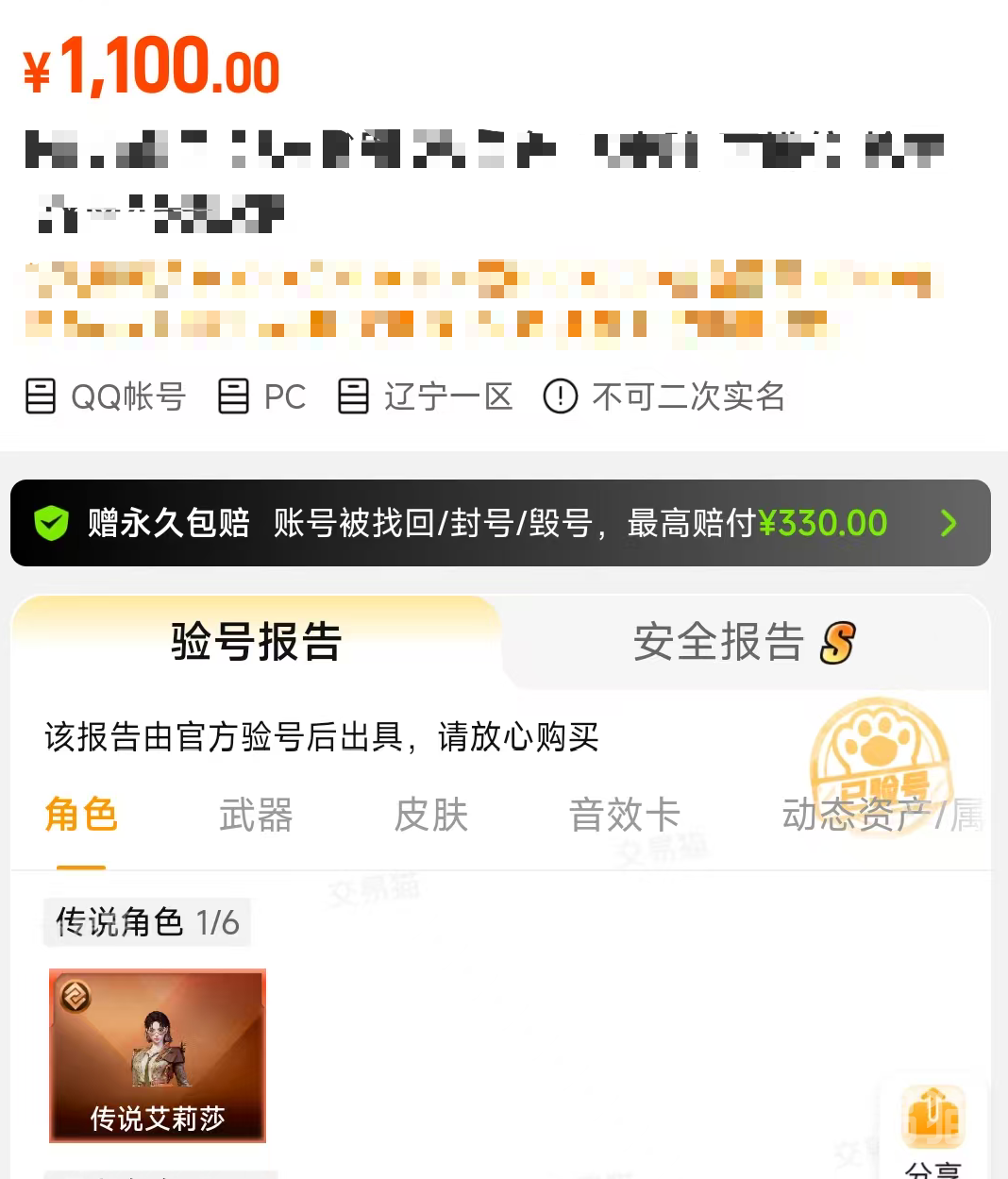Image resolution: width=1008 pixels, height=1179 pixels.
Task: Select the 武器 category tab
Action: [256, 815]
